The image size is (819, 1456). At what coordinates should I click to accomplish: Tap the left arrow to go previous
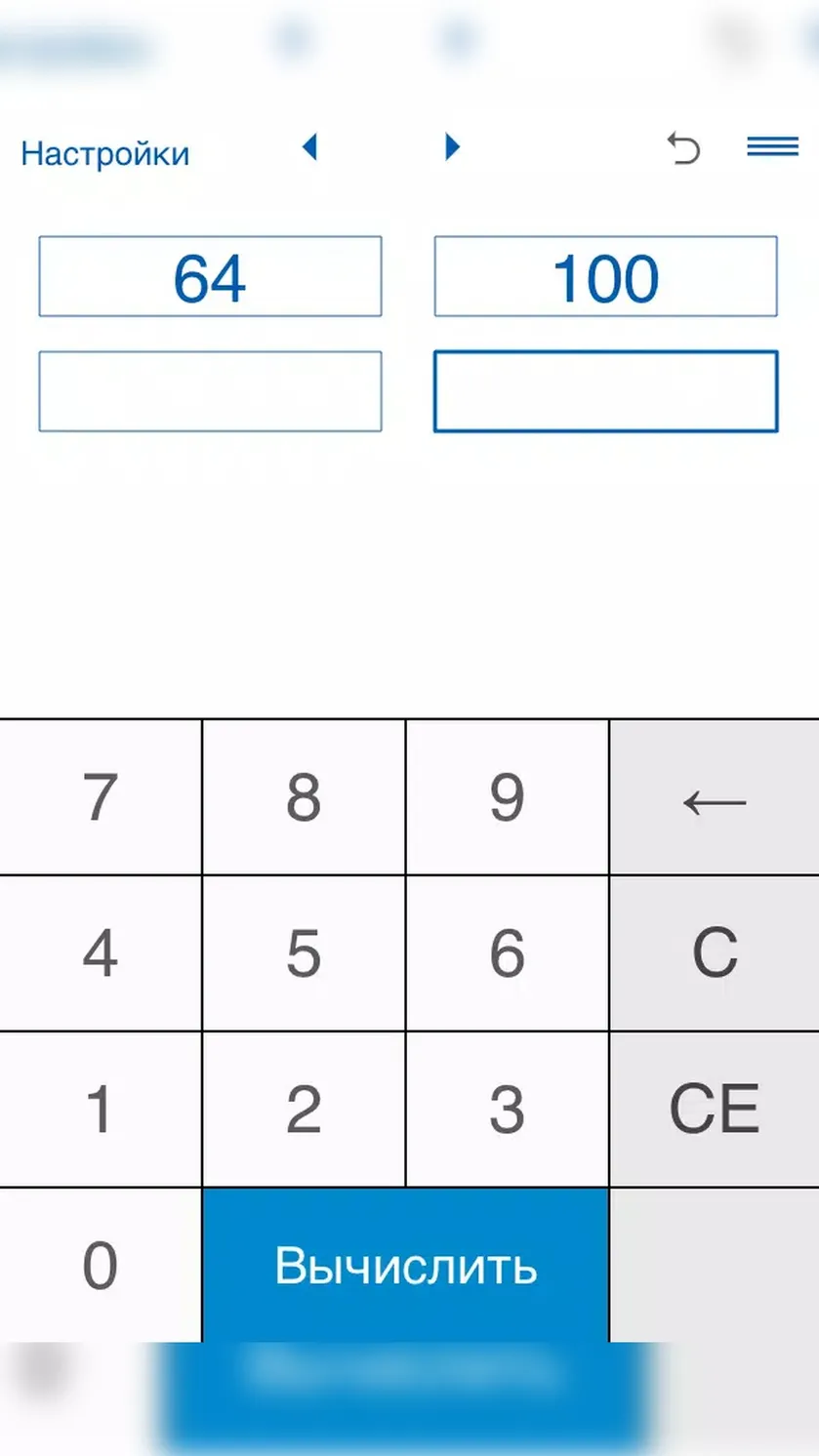pos(309,147)
